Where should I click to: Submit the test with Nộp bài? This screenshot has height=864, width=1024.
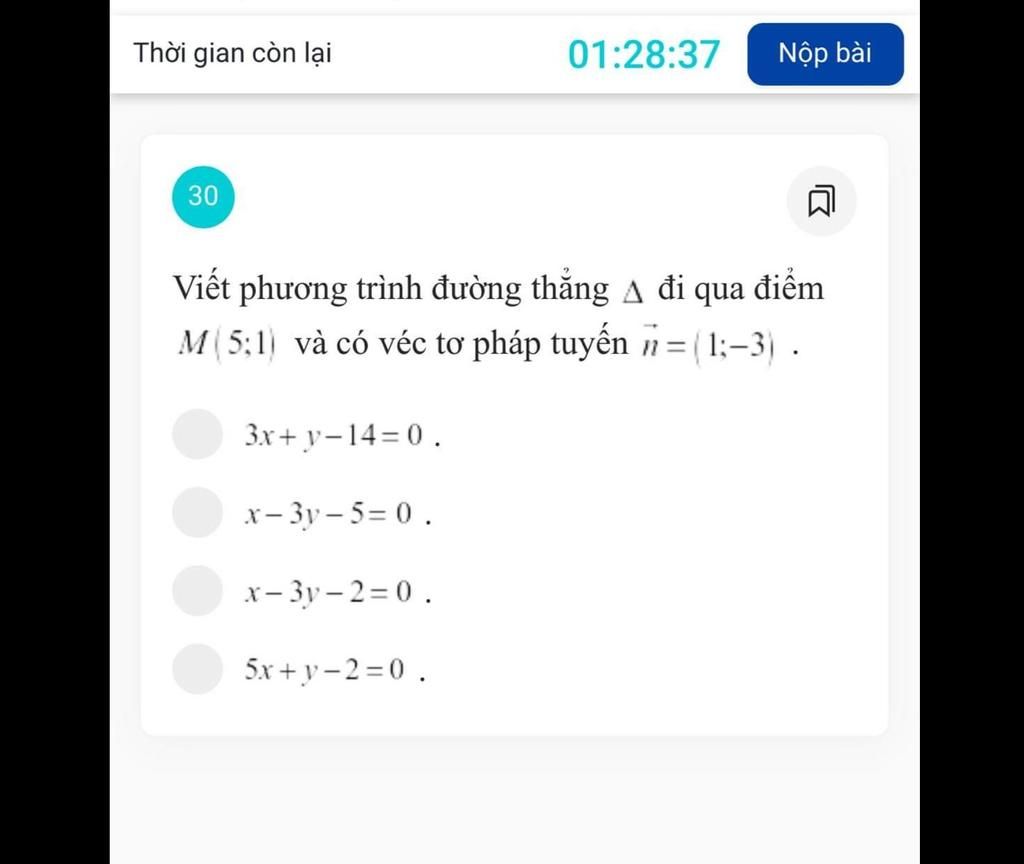point(825,54)
